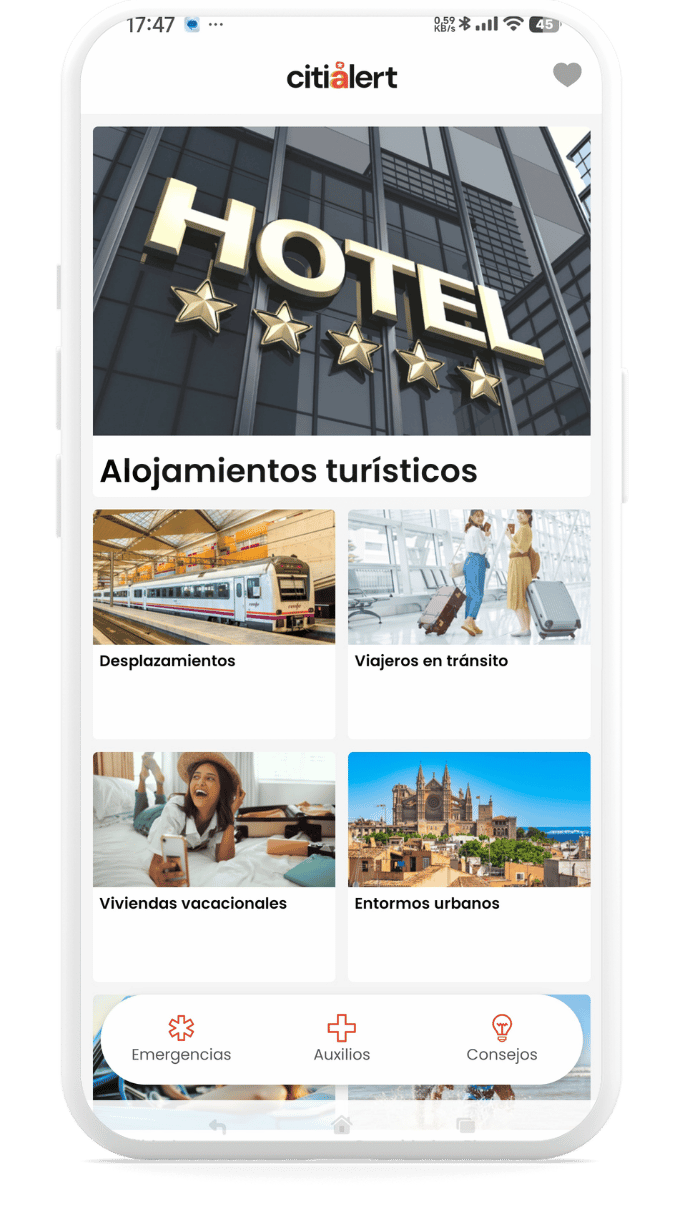Open the Alojamientos turísticos card
The height and width of the screenshot is (1216, 684).
[x=341, y=310]
